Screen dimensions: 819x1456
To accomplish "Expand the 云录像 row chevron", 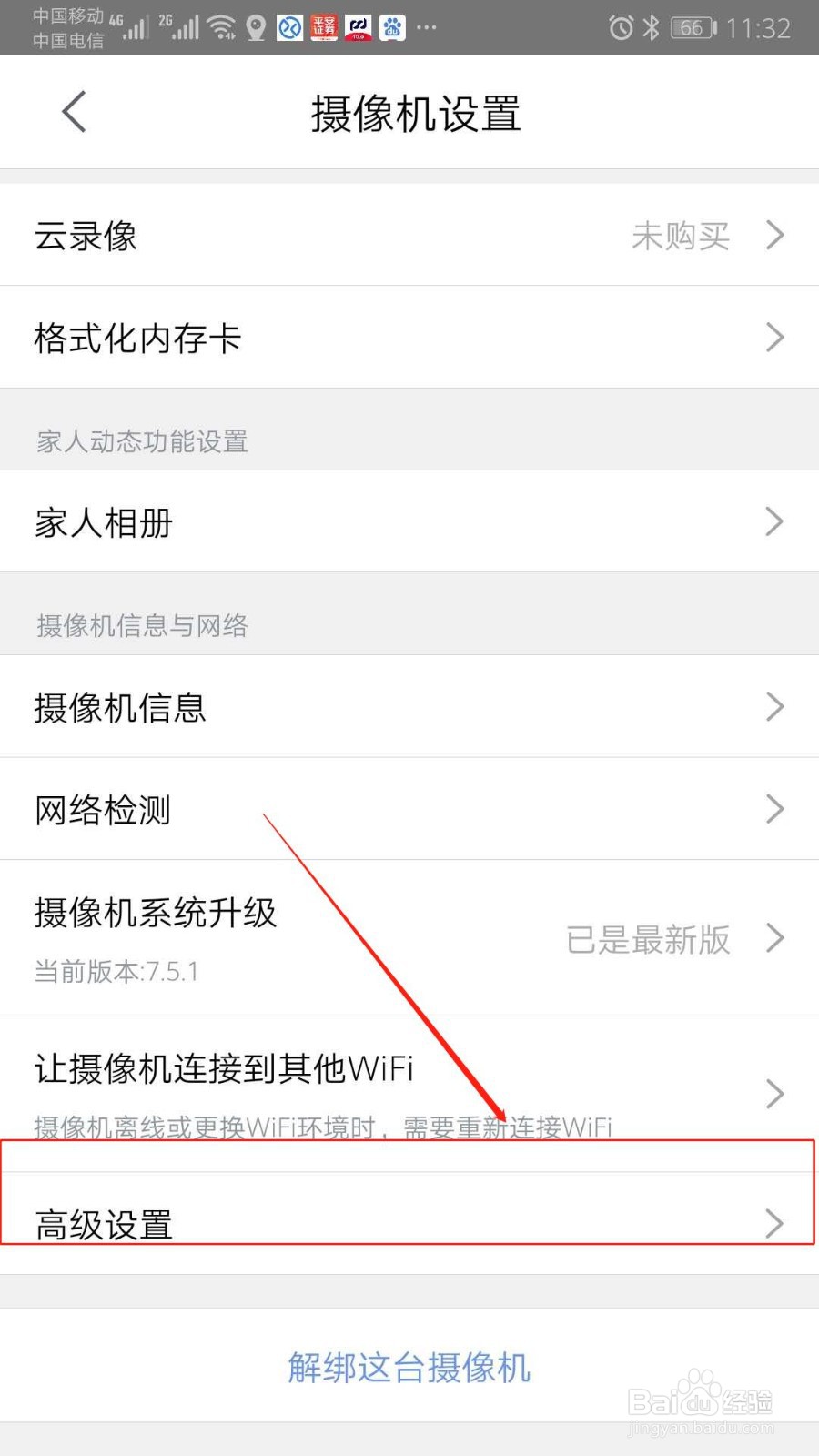I will pos(774,235).
